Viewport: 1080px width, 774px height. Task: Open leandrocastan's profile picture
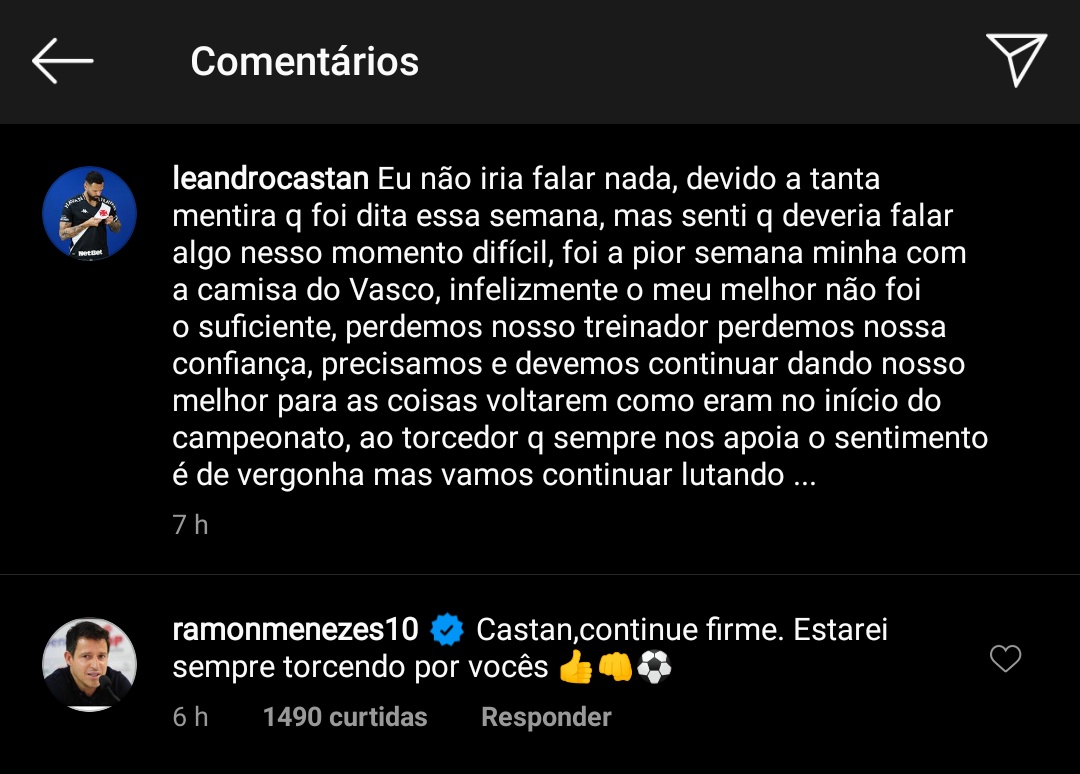(x=89, y=213)
